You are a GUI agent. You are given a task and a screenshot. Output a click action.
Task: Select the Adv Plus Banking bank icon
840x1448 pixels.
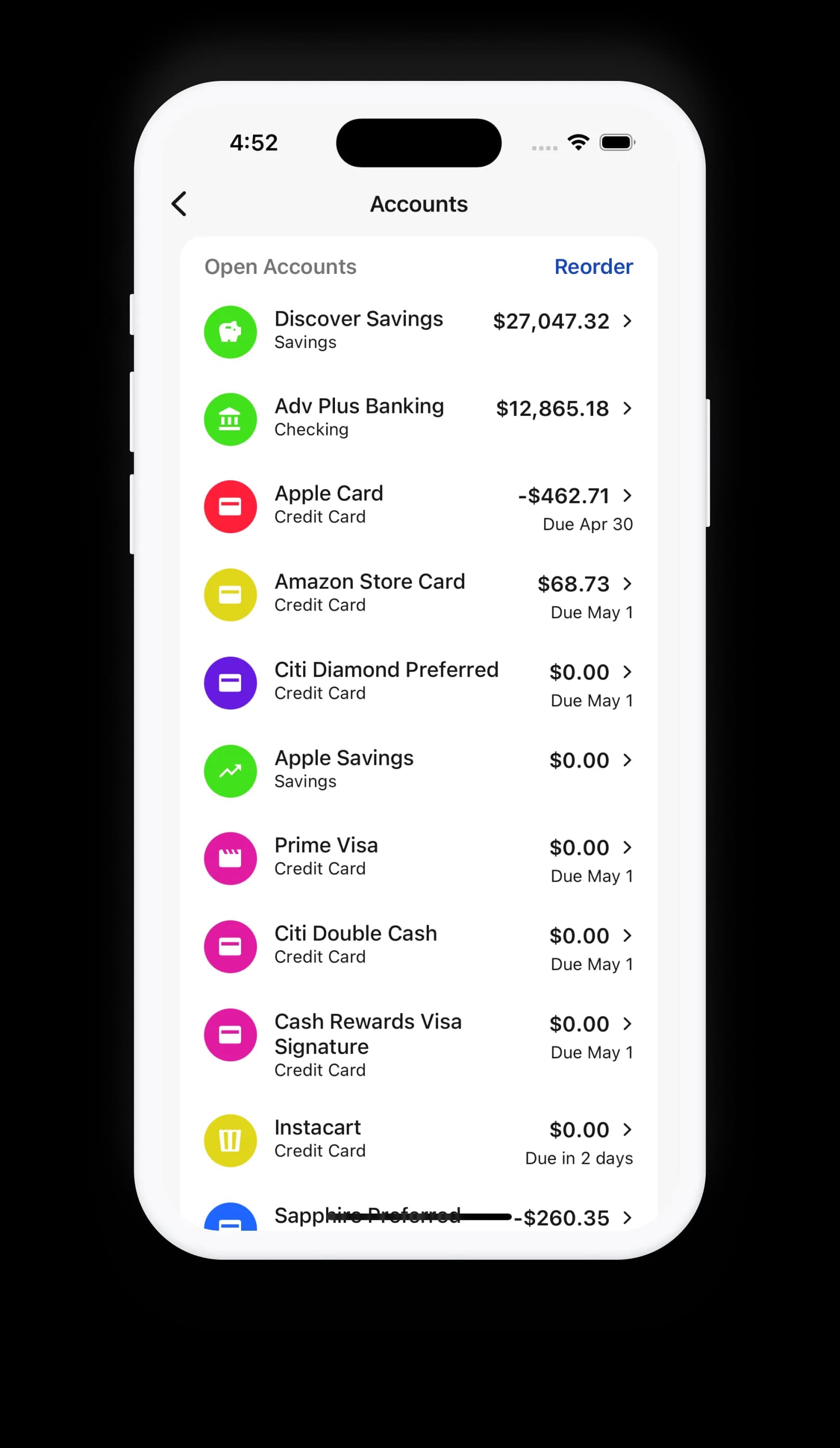[x=230, y=419]
